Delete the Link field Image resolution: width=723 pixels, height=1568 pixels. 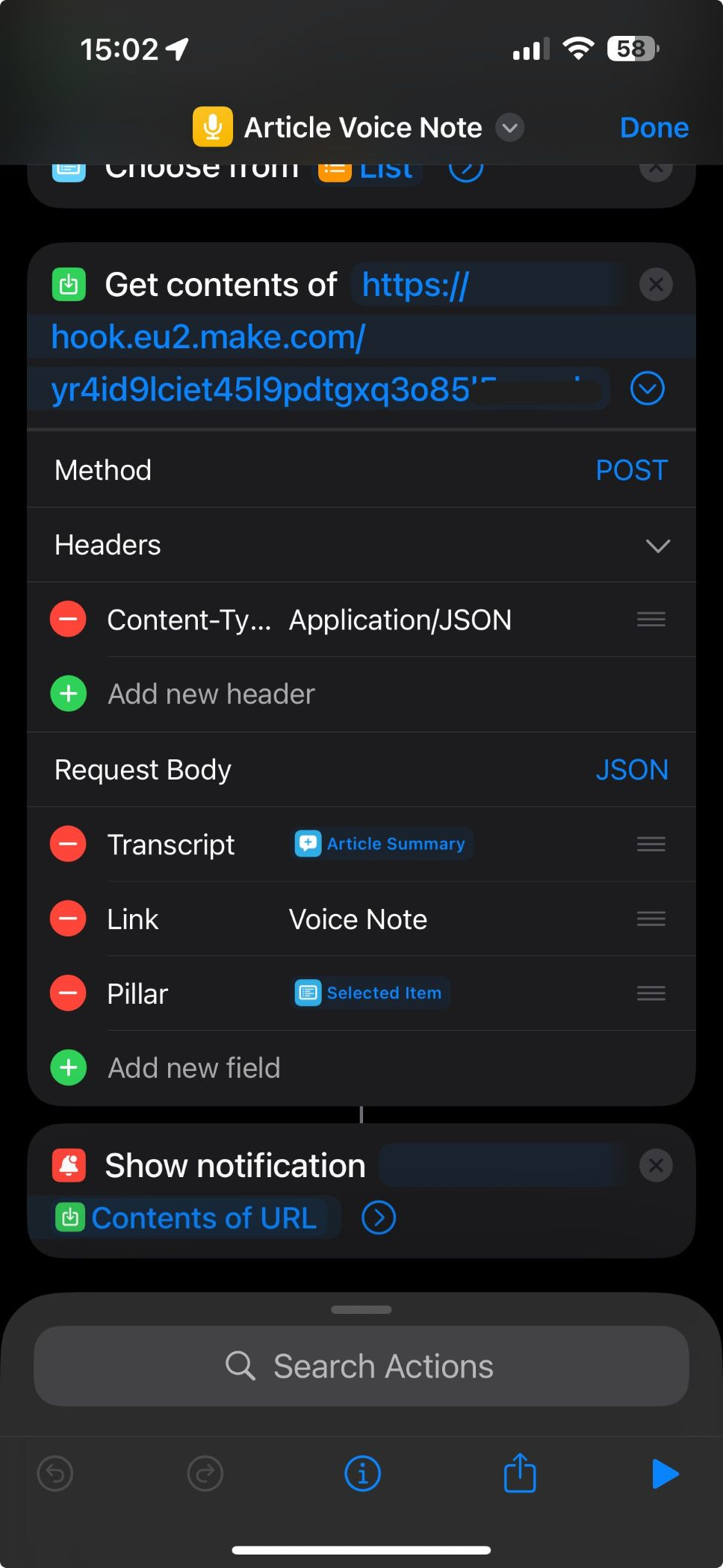pyautogui.click(x=68, y=919)
